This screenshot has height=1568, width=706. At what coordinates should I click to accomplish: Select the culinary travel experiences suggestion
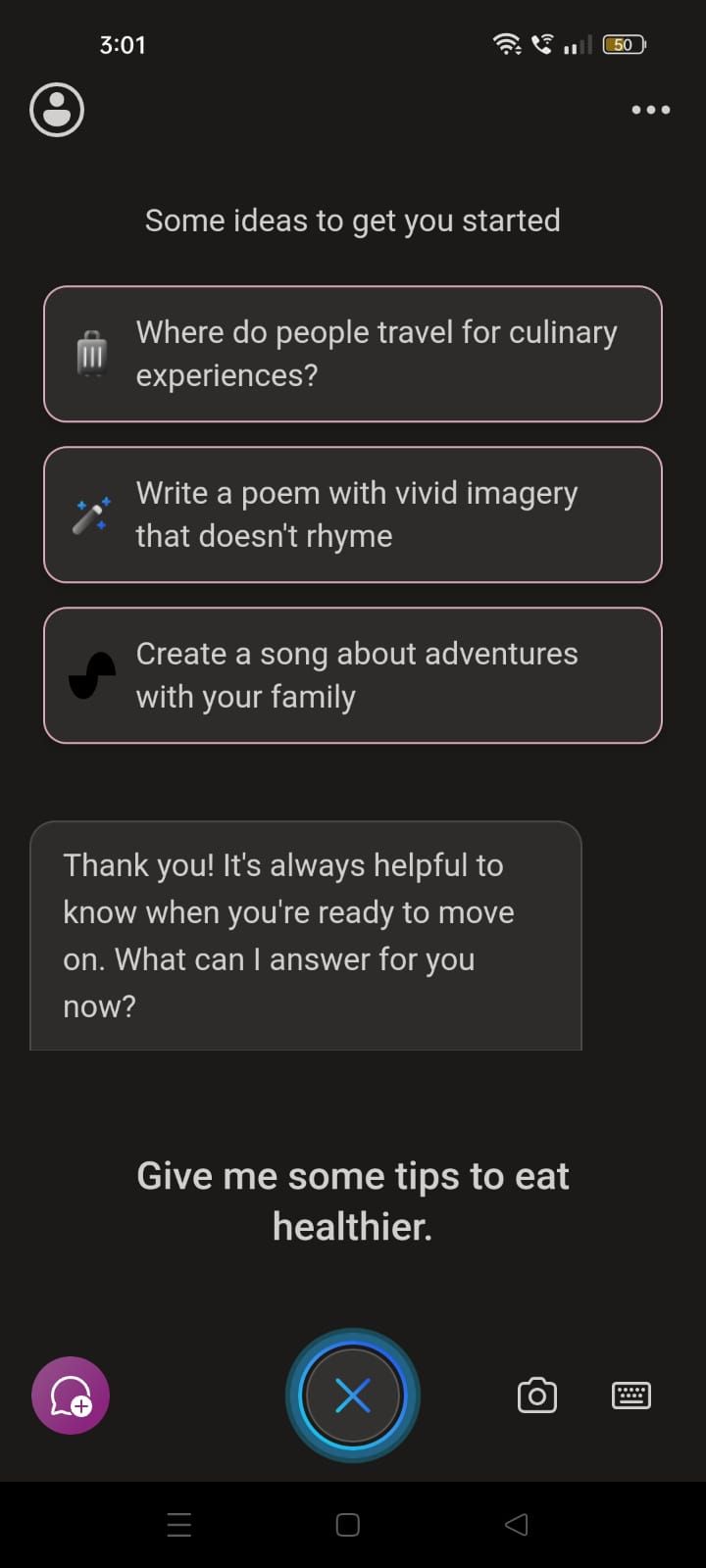tap(353, 354)
